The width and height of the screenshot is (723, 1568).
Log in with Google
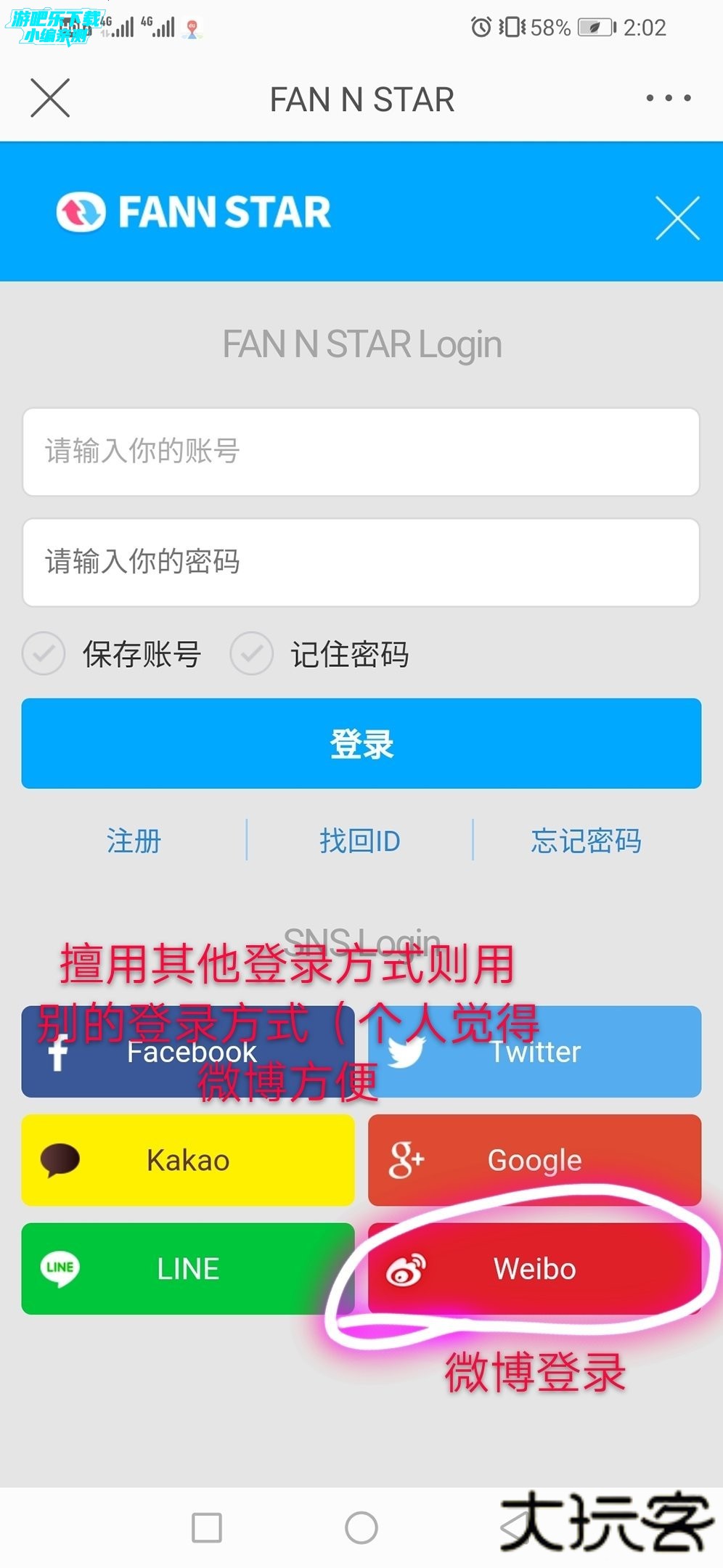coord(534,1160)
